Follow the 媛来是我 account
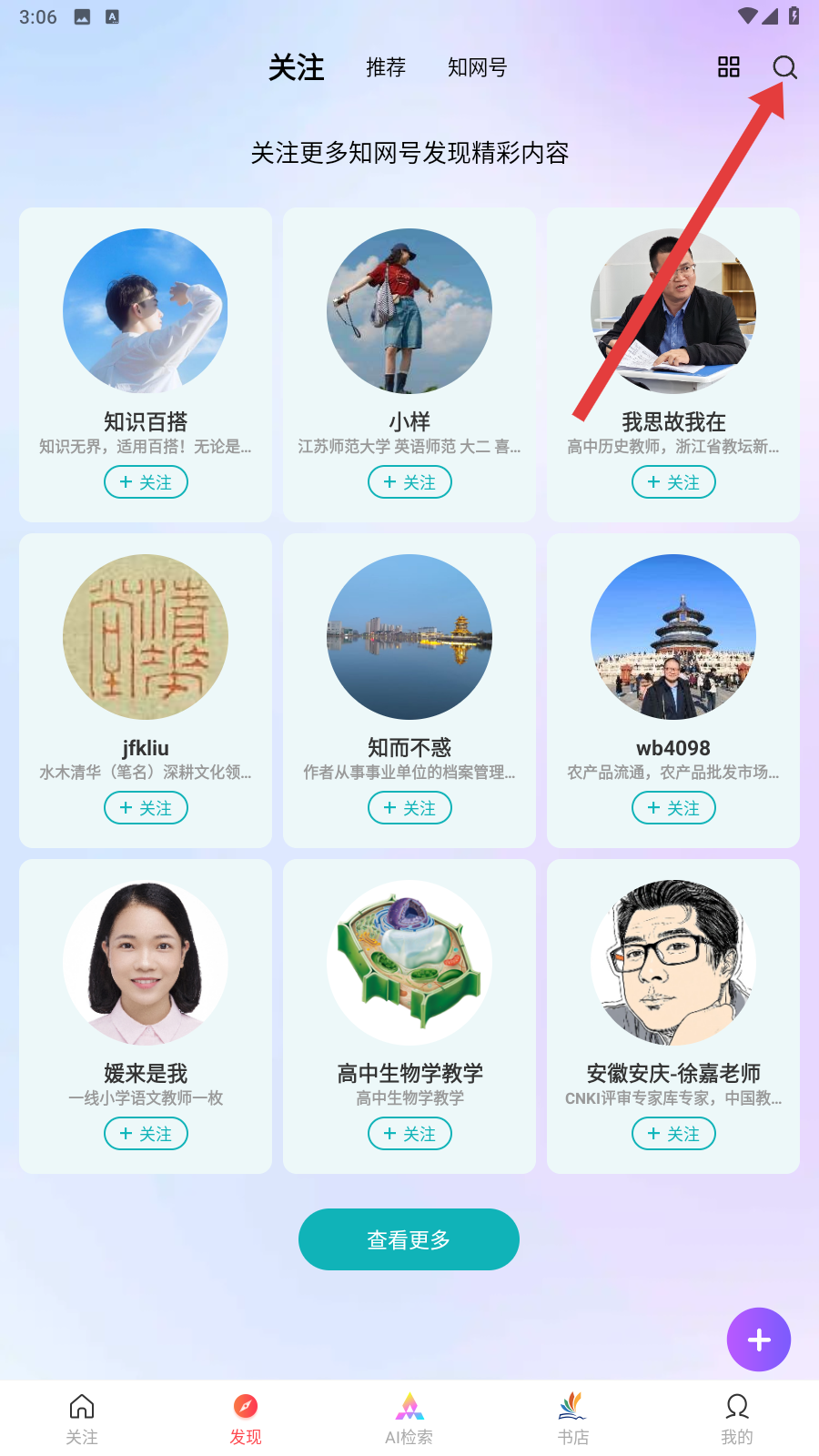The height and width of the screenshot is (1456, 819). click(x=146, y=1134)
